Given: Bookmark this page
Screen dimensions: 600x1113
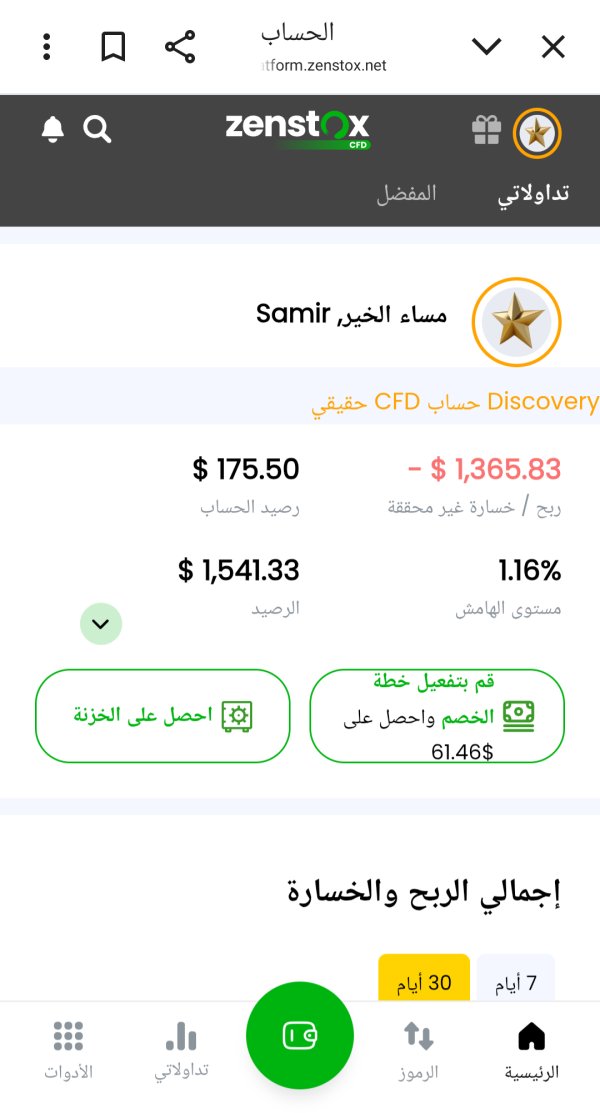Looking at the screenshot, I should point(113,48).
